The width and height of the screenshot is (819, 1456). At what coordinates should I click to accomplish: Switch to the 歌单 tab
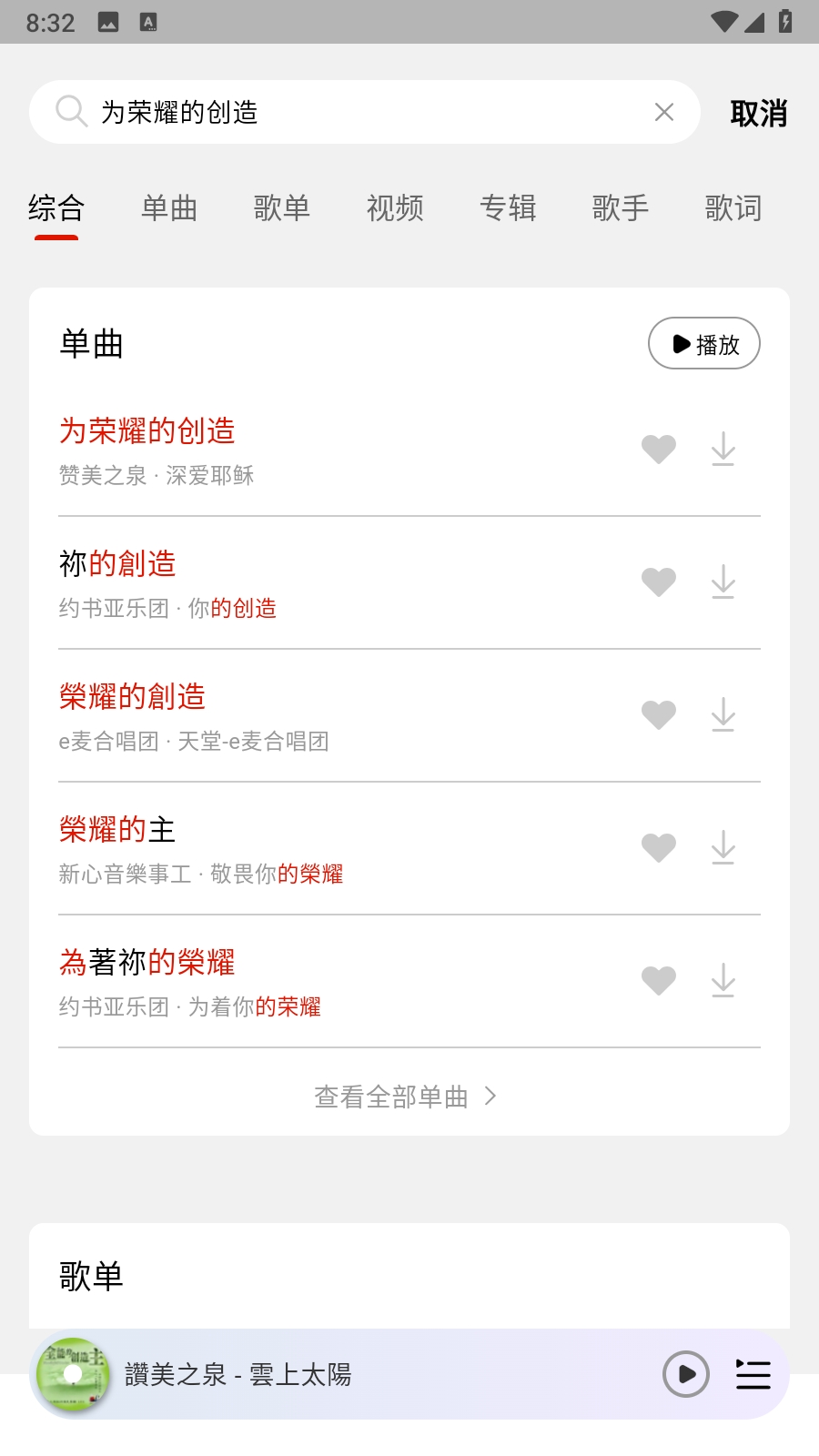[282, 208]
